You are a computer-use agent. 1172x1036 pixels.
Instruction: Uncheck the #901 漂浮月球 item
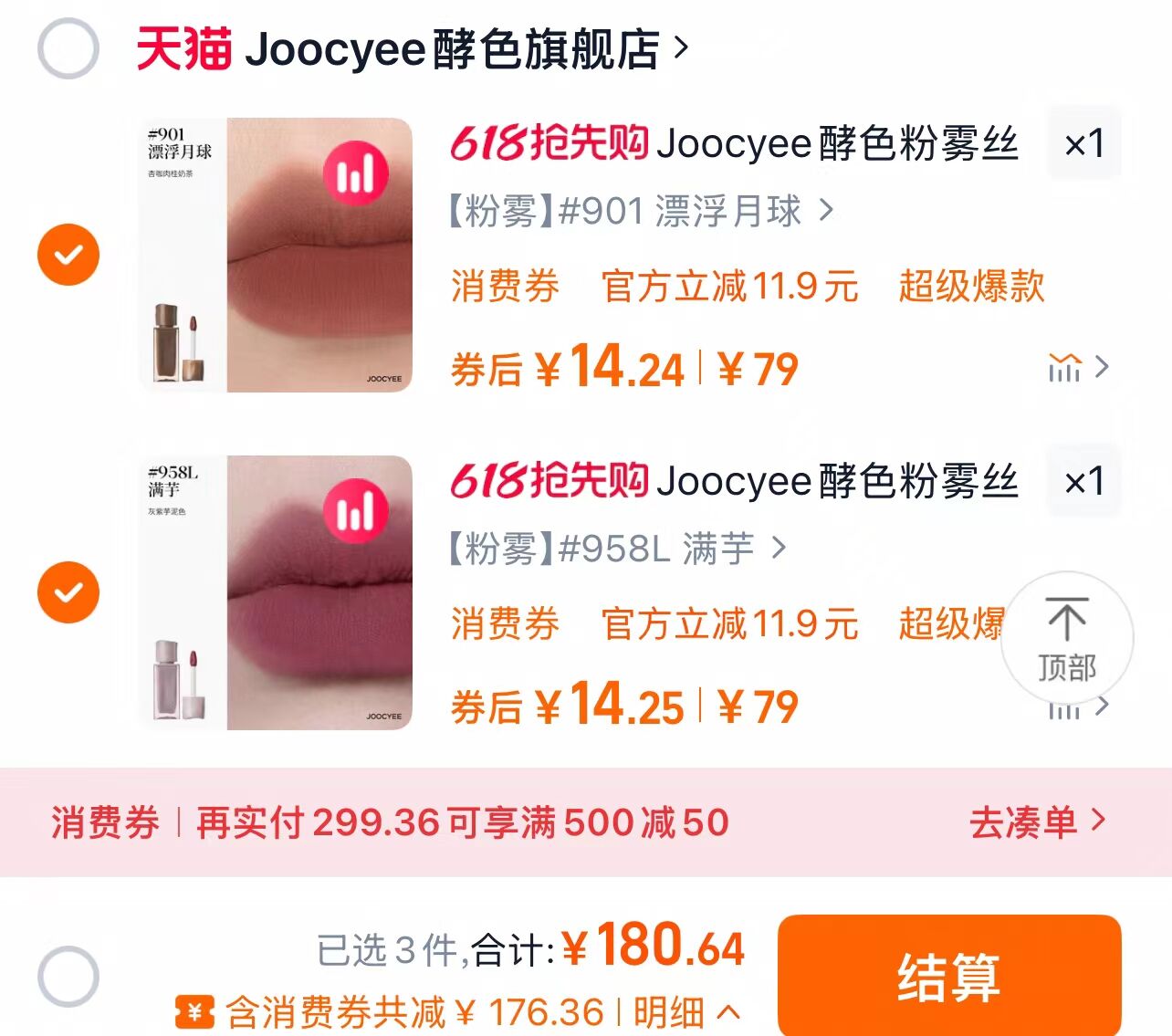coord(68,255)
